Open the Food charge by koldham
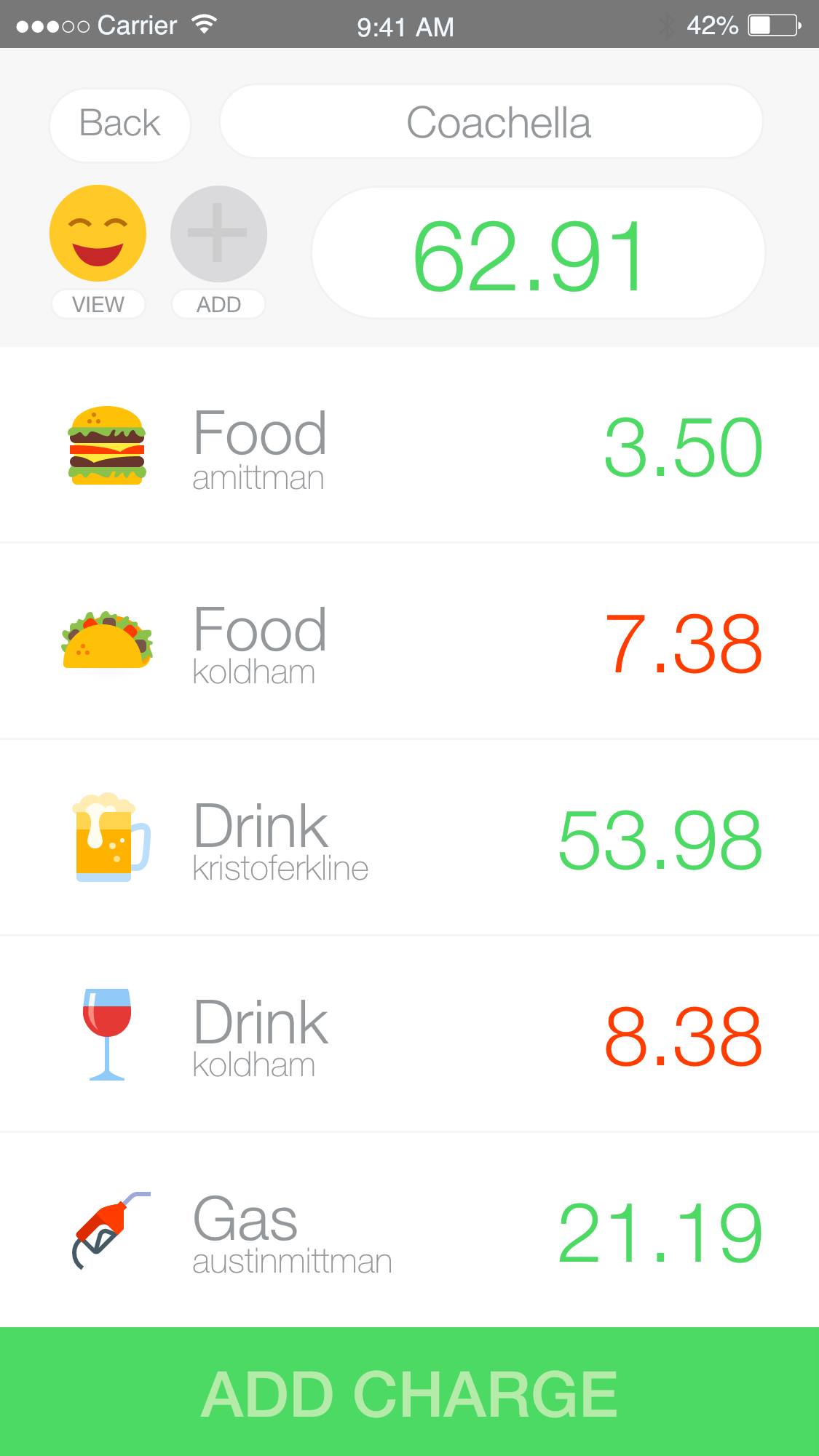The width and height of the screenshot is (819, 1456). [409, 642]
